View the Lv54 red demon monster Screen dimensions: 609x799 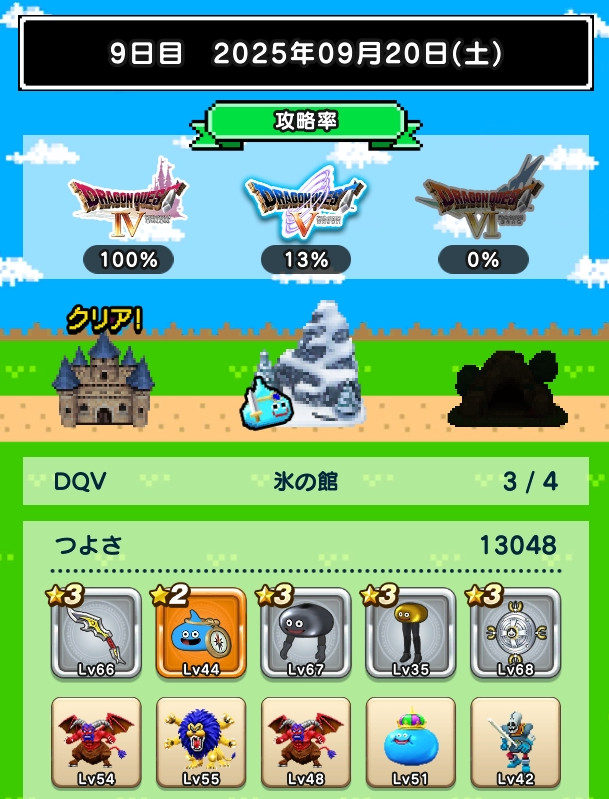pos(96,743)
